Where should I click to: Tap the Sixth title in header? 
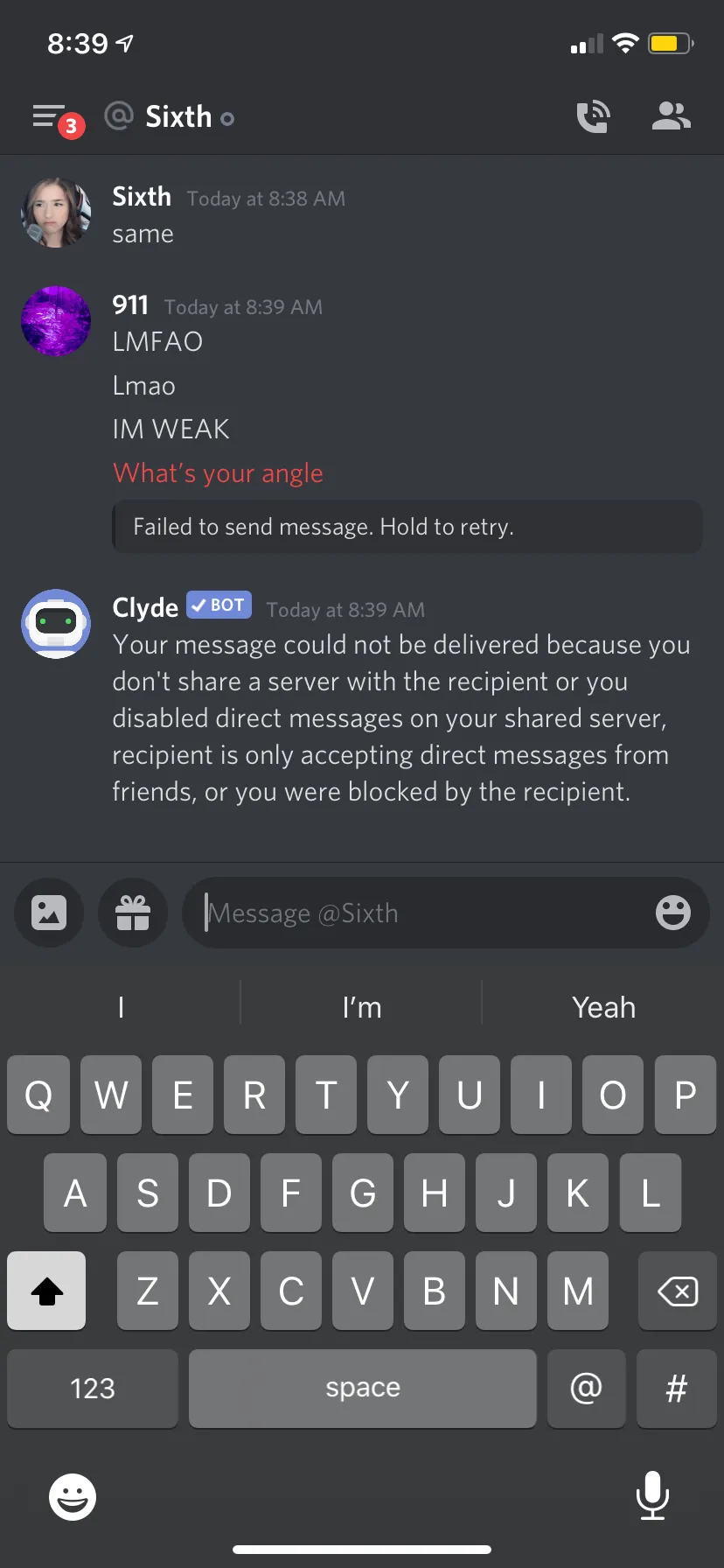[178, 116]
